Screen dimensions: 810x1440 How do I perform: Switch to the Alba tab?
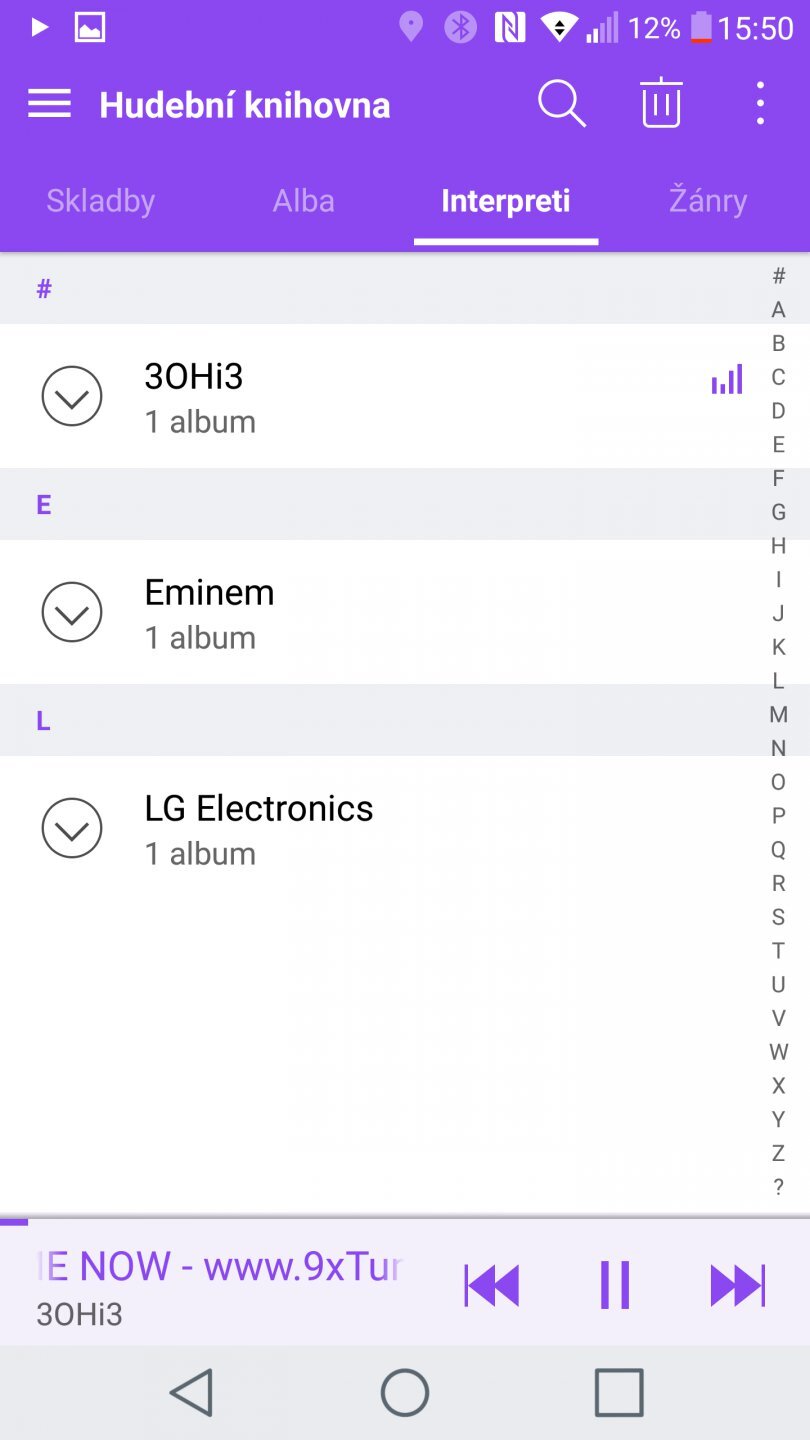click(304, 200)
